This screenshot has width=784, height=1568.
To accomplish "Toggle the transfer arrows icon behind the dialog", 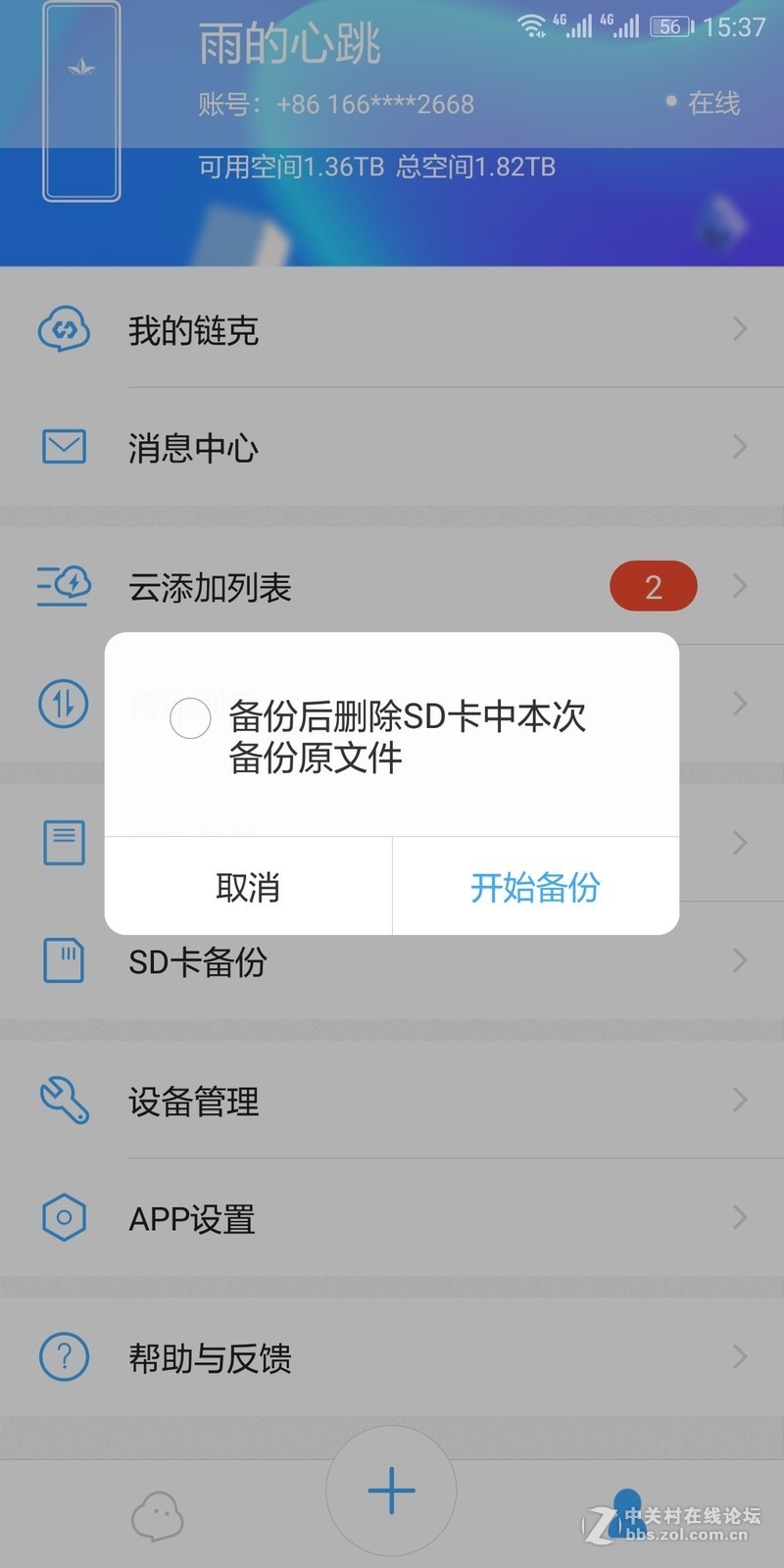I will click(x=63, y=704).
